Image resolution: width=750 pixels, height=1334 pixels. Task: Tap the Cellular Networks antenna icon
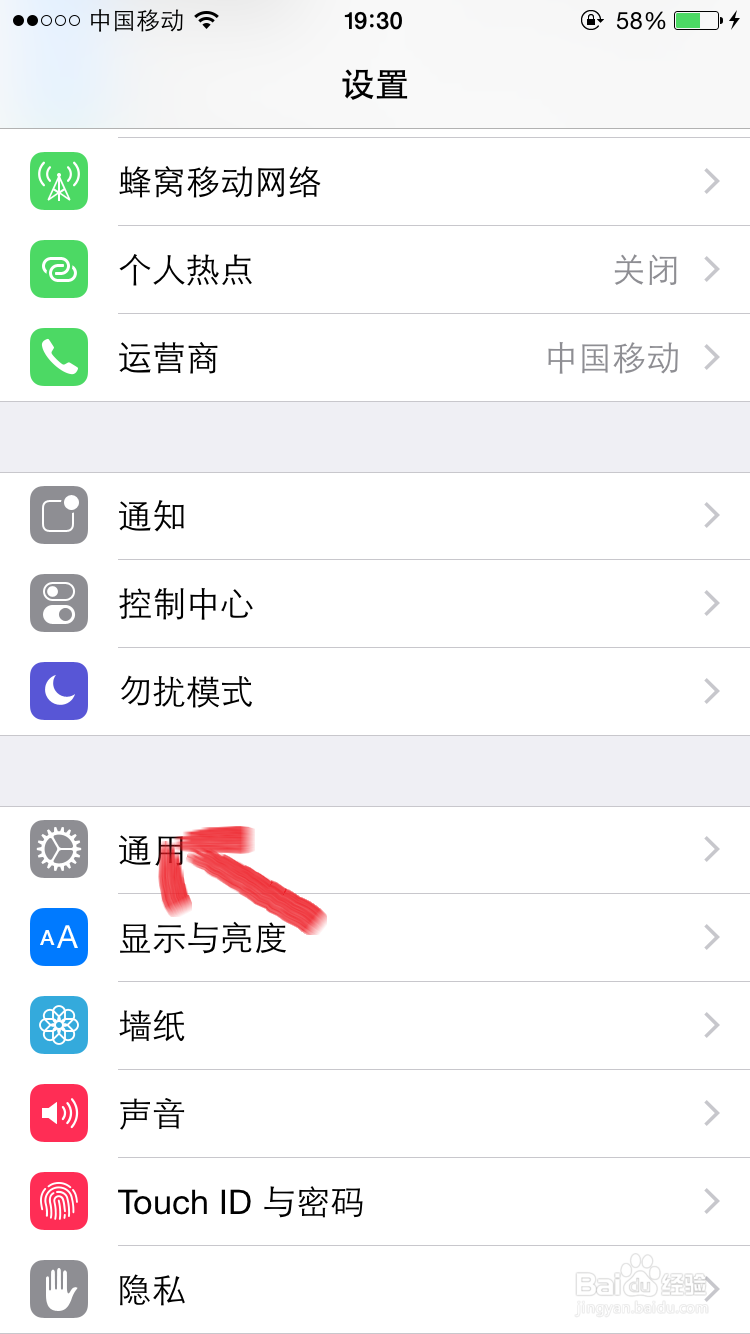click(x=58, y=181)
